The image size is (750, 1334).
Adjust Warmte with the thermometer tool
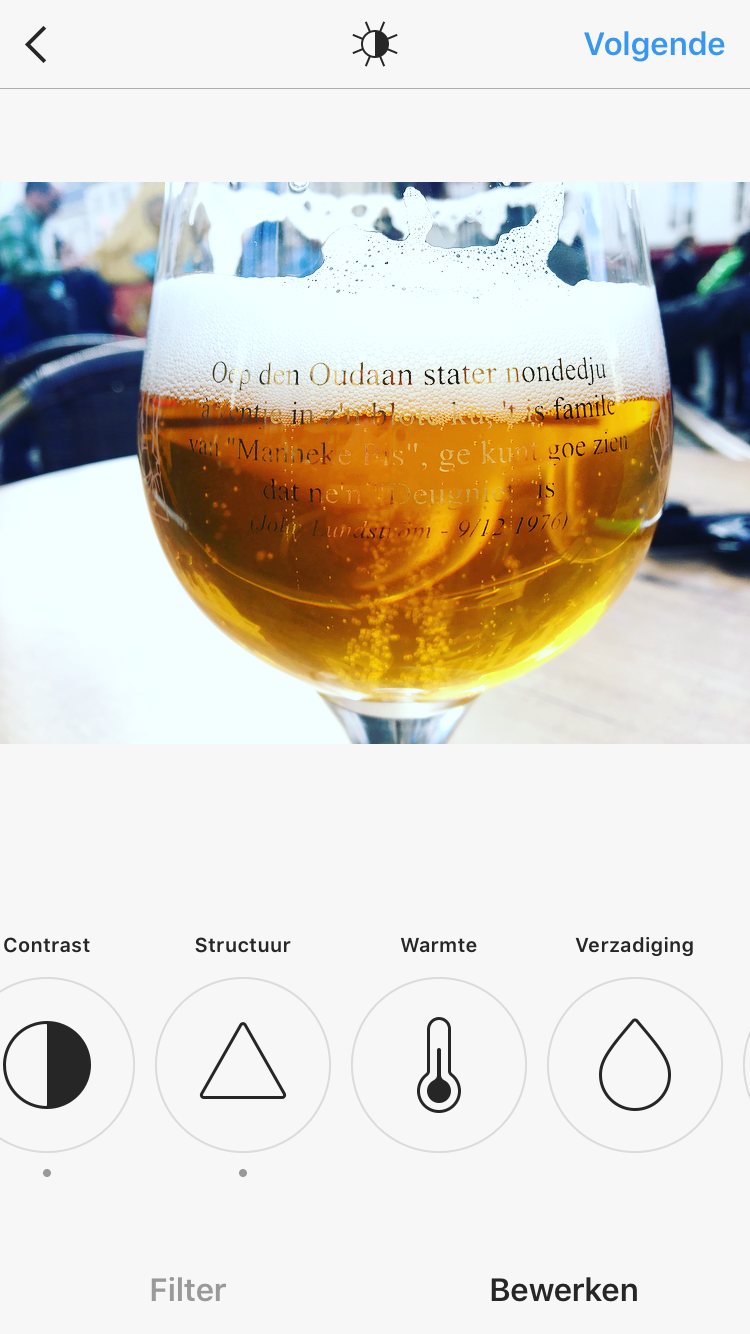439,1064
